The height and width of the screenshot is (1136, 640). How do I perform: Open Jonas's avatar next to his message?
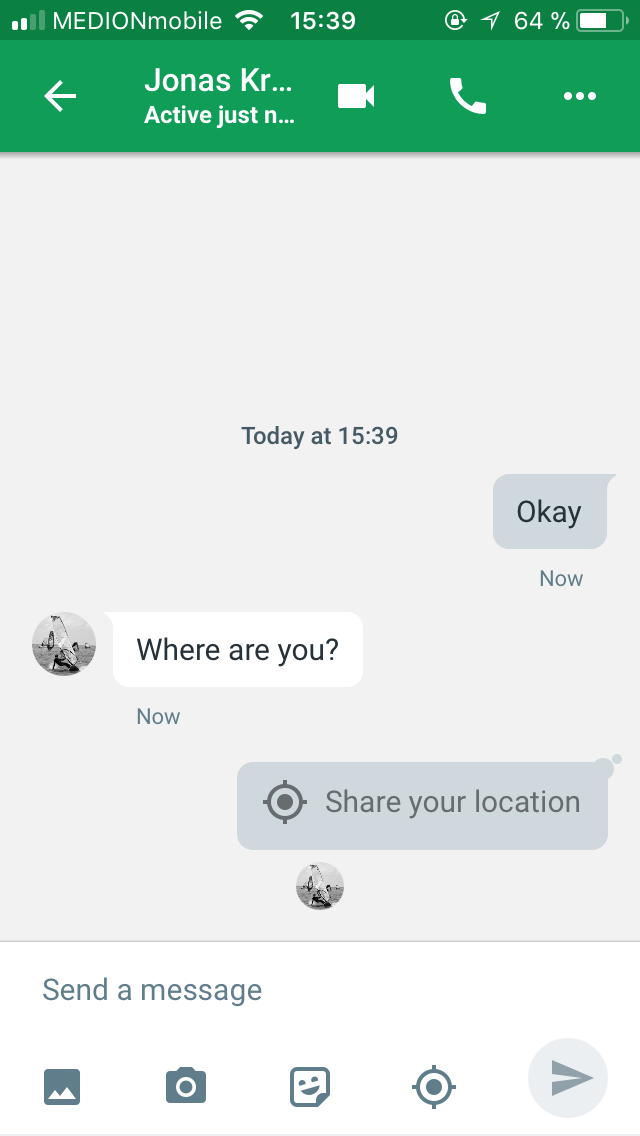64,644
